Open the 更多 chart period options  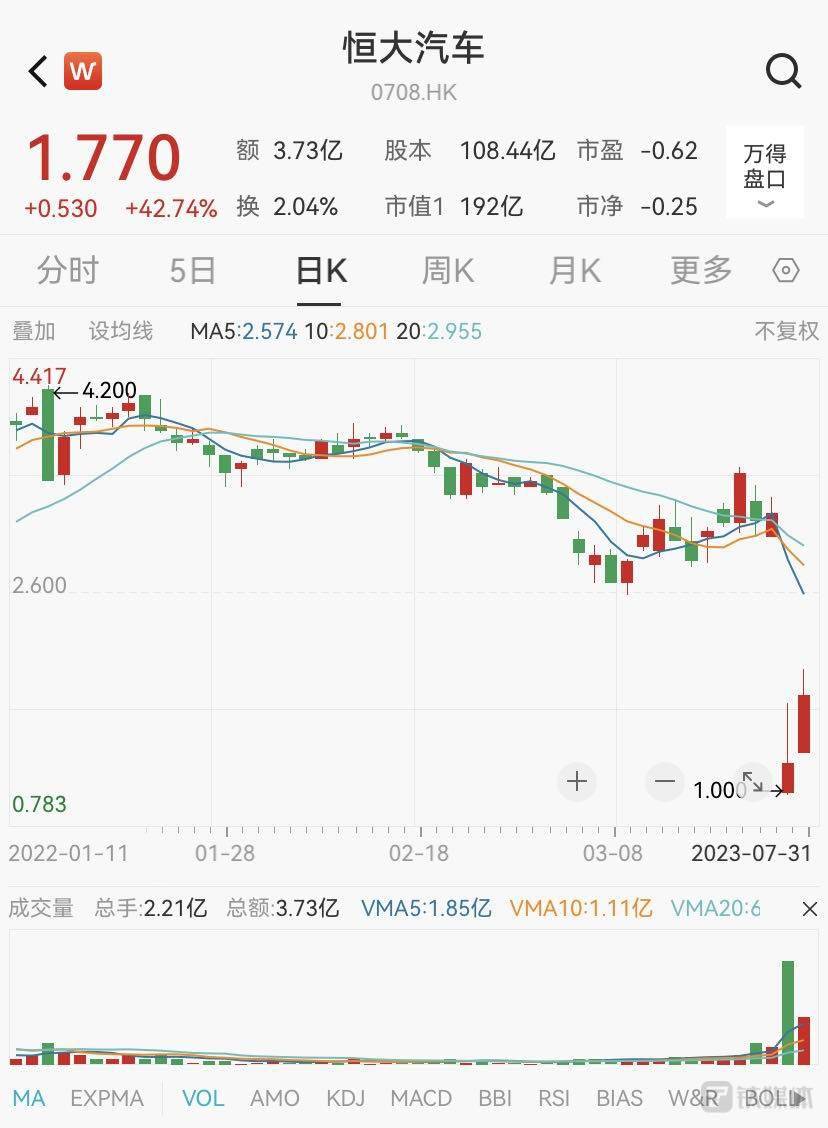701,271
